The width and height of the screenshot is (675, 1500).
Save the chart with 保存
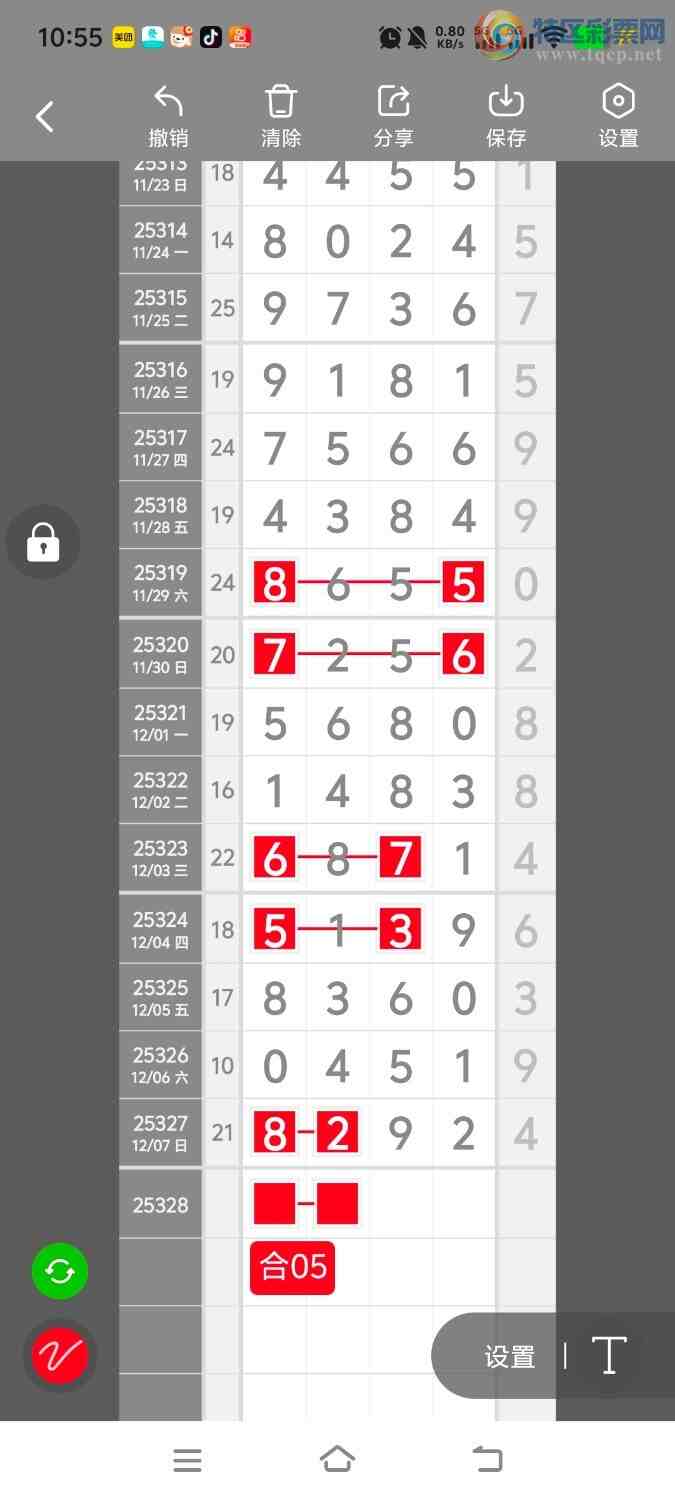click(x=506, y=117)
